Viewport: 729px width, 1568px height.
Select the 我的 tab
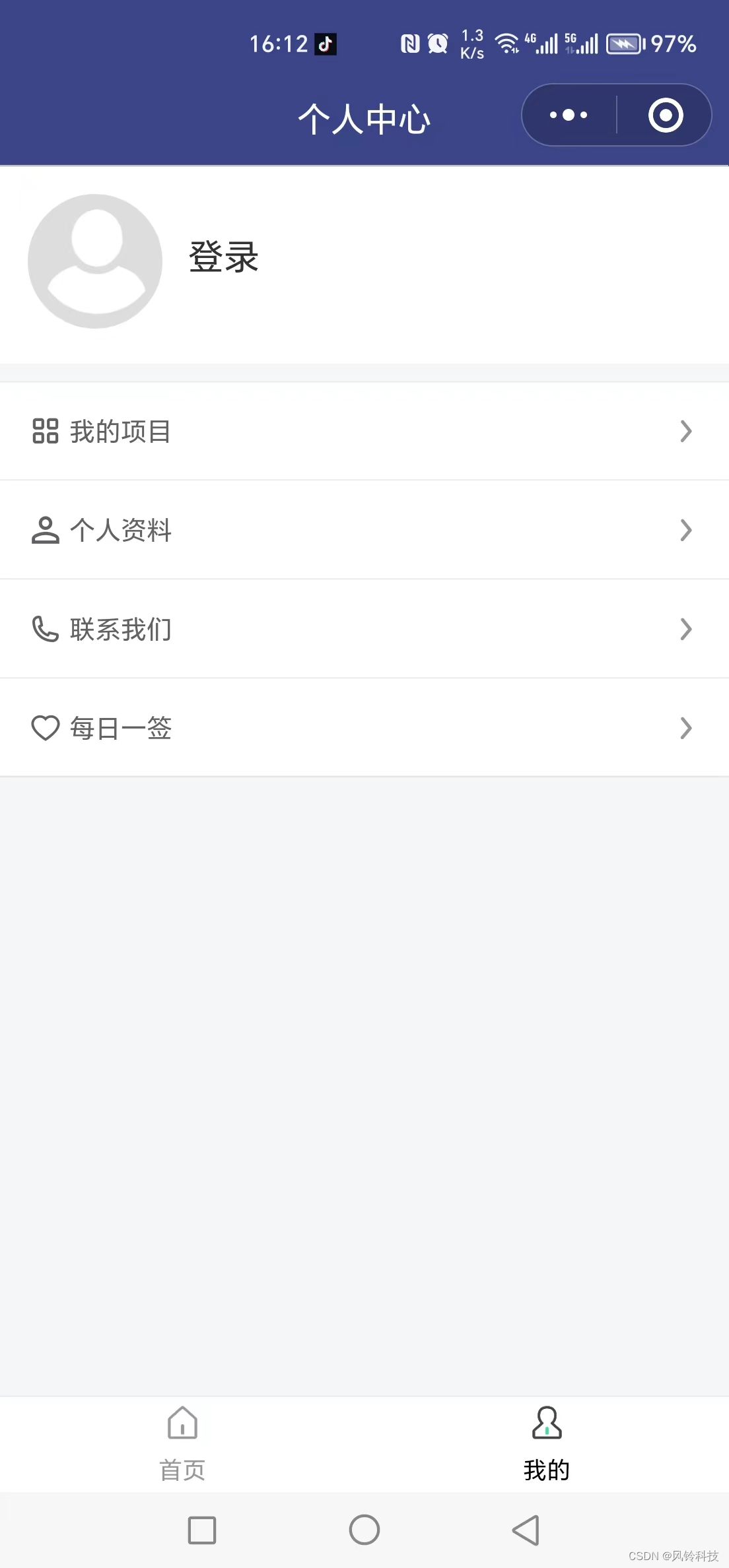547,1444
